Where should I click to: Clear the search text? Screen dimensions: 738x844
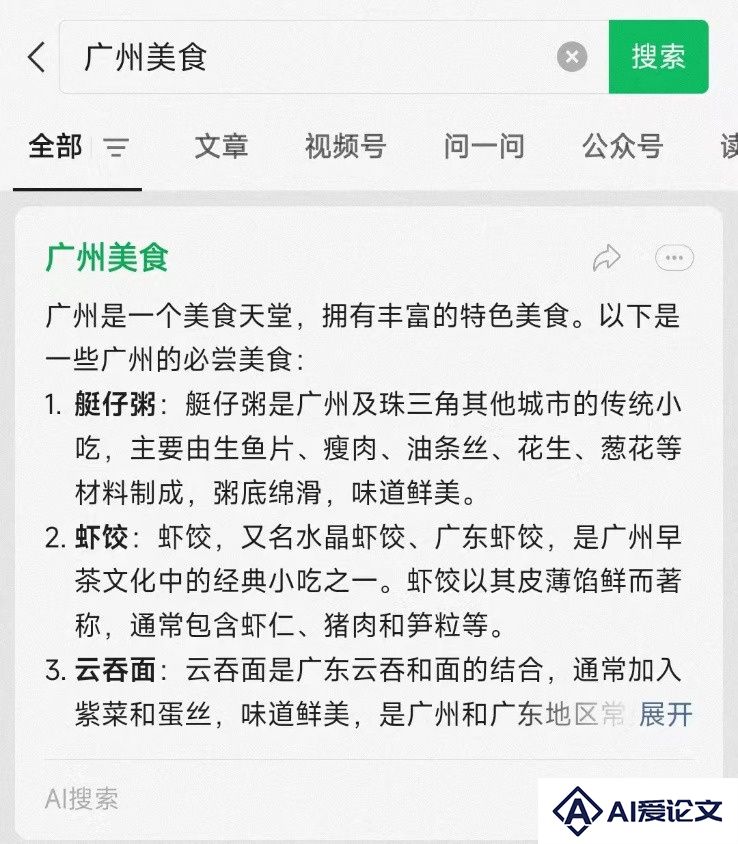coord(572,57)
